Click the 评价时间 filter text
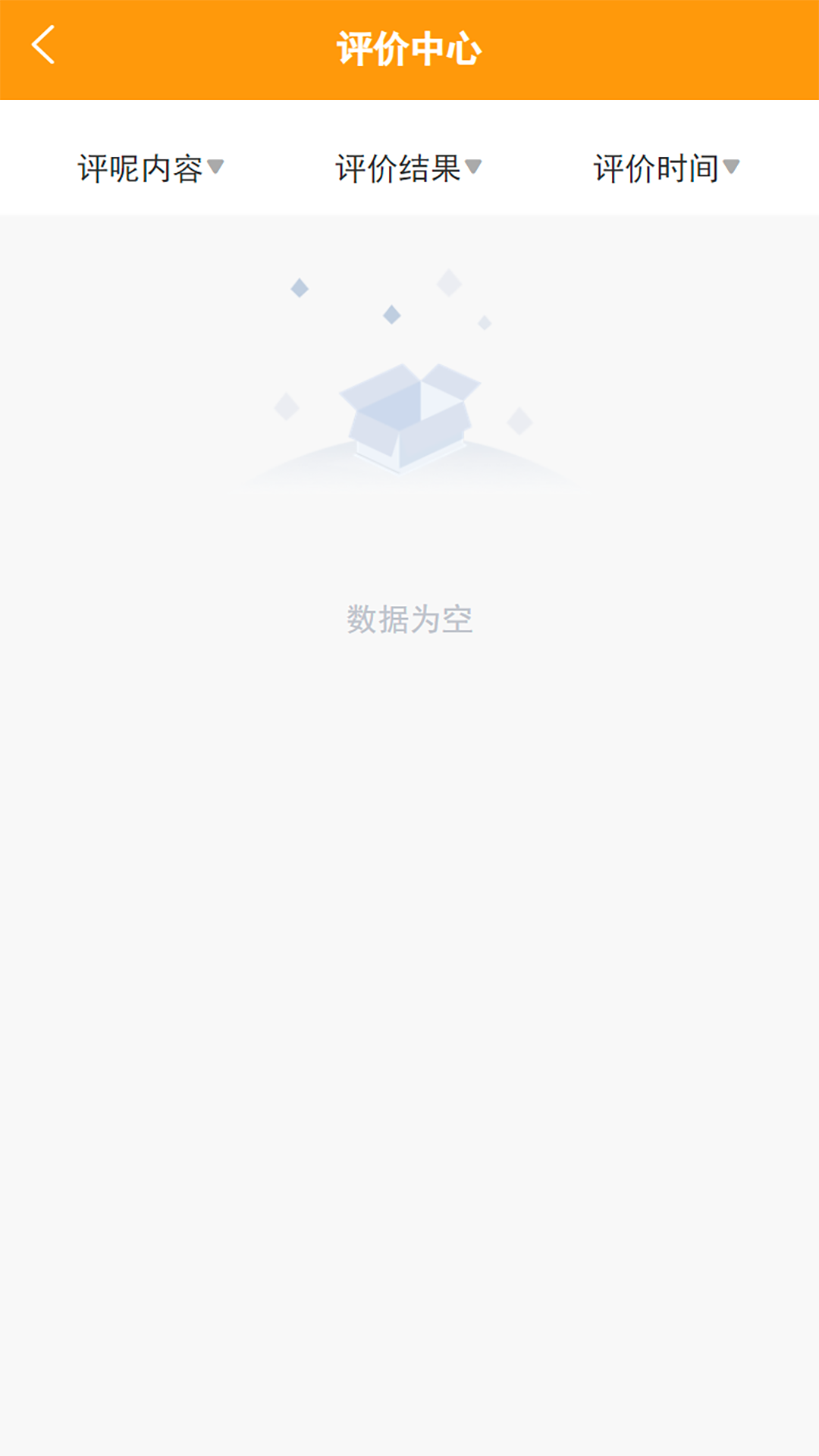Screen dimensions: 819x1456 coord(656,167)
